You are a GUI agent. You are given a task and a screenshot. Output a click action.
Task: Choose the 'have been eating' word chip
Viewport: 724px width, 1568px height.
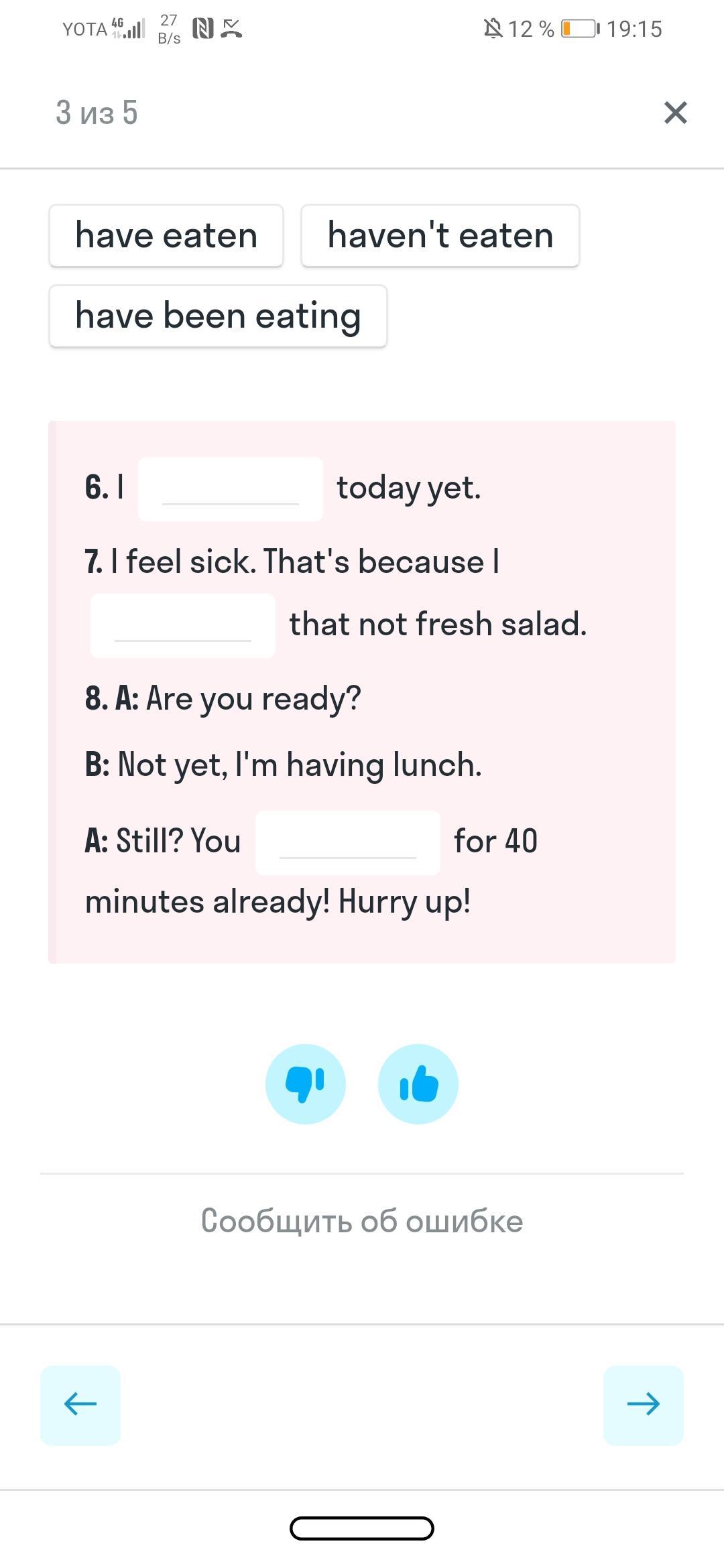click(x=218, y=316)
